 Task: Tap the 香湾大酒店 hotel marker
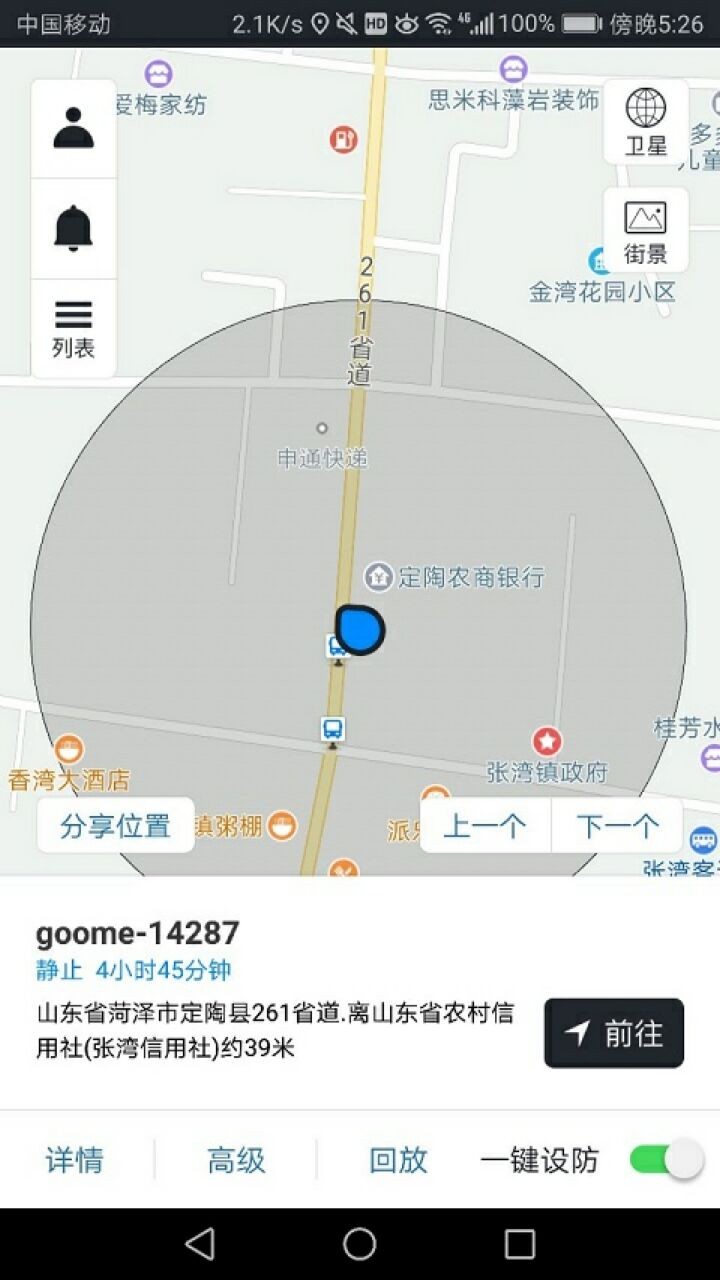(68, 748)
